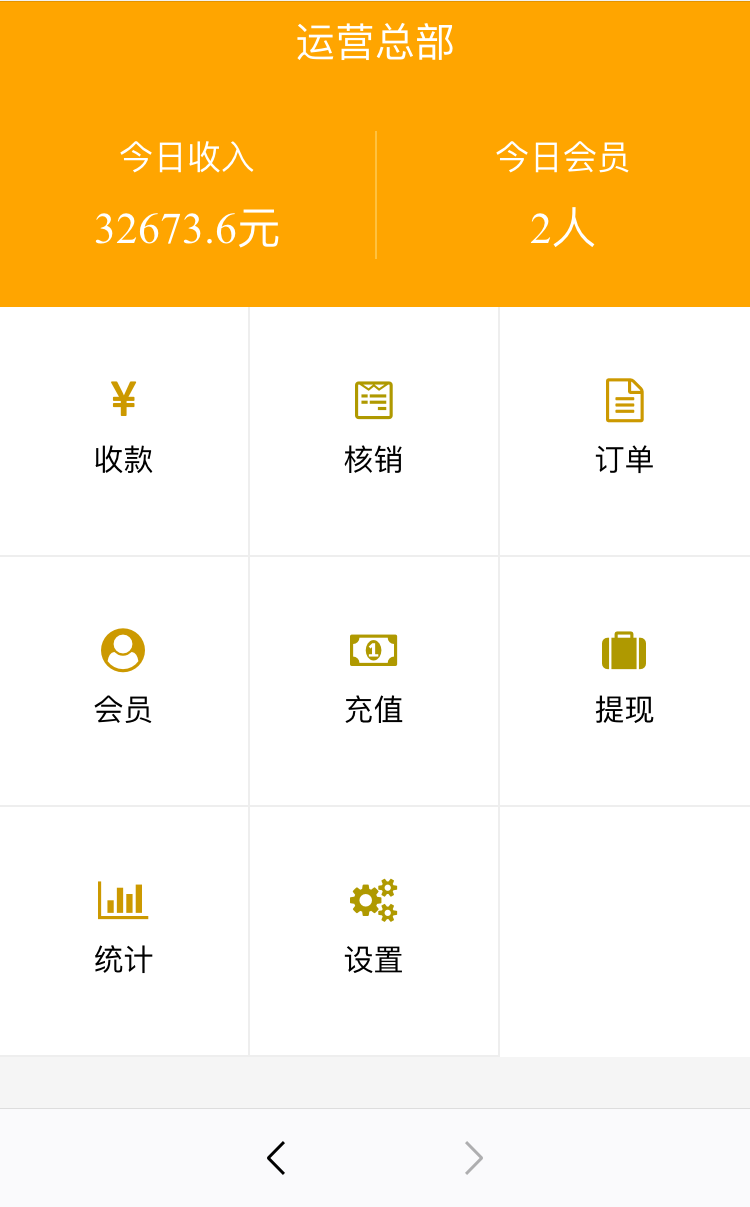The width and height of the screenshot is (750, 1207).
Task: Open the 核销 verification tile
Action: (373, 430)
